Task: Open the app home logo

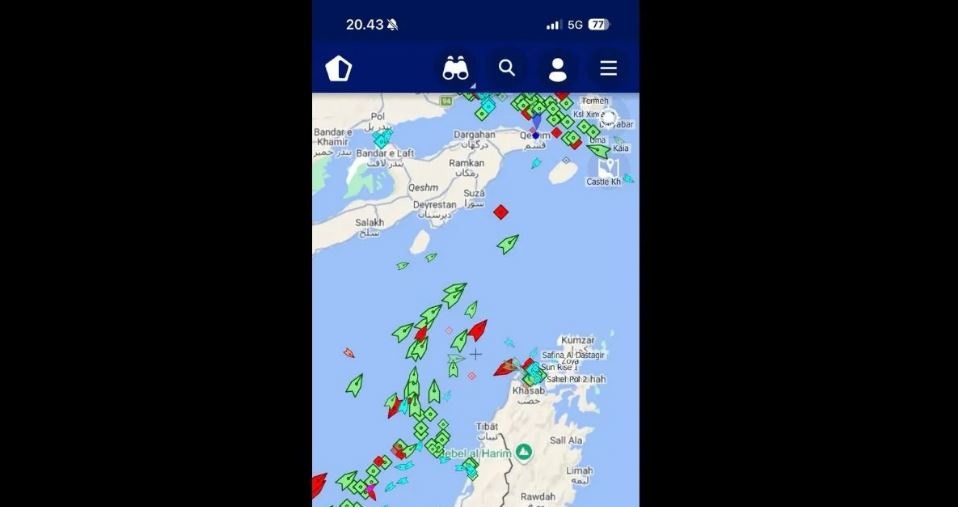Action: [x=339, y=69]
